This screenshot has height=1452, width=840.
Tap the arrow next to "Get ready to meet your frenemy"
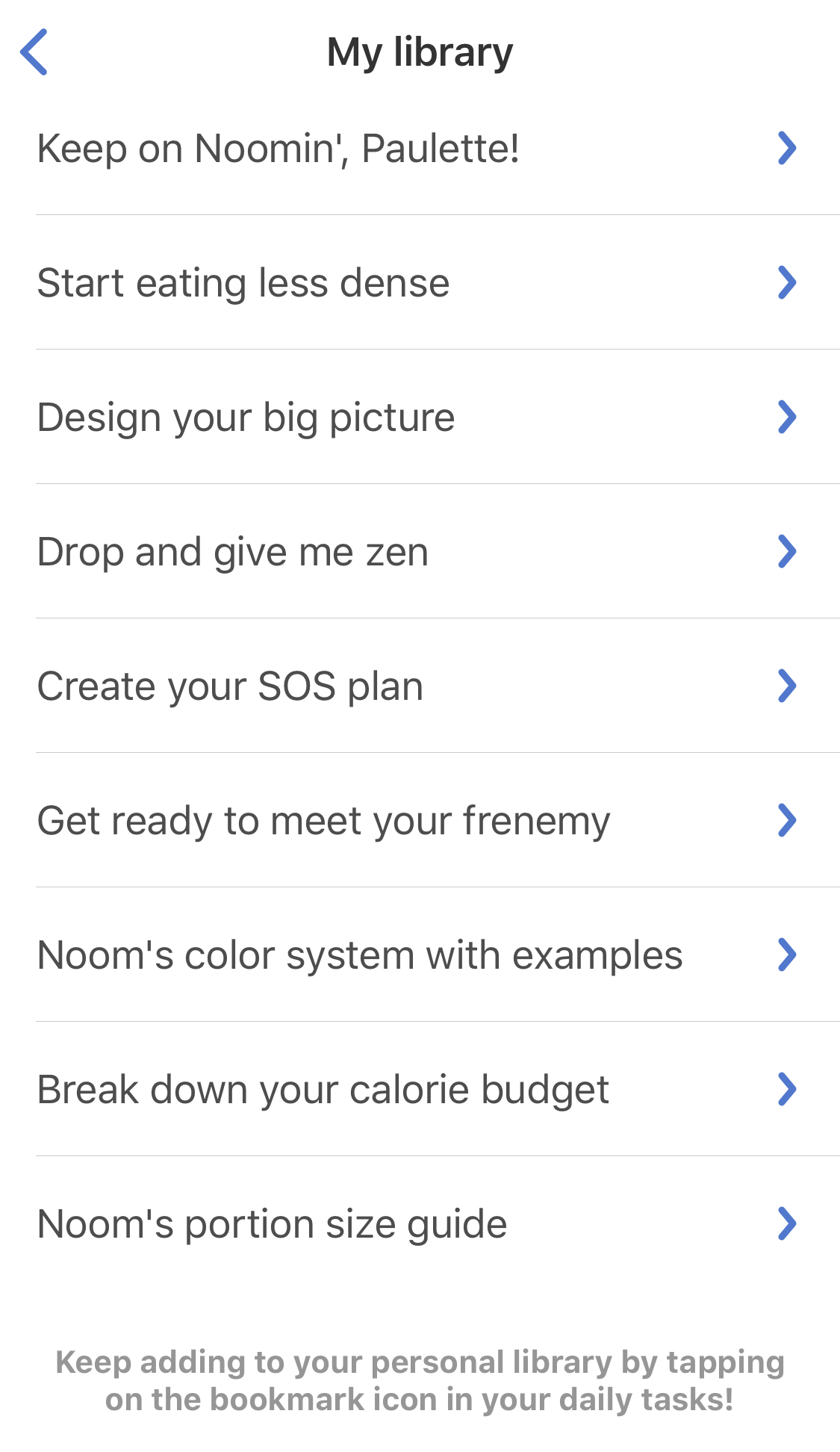[x=787, y=820]
